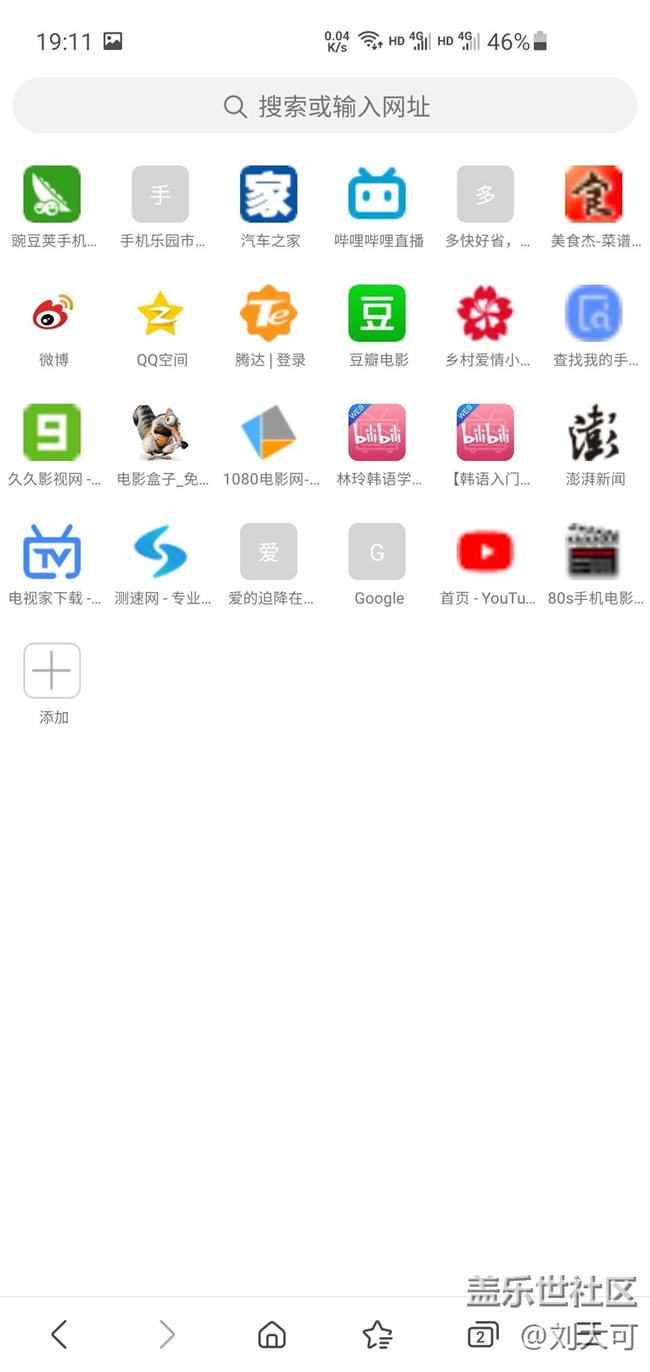The width and height of the screenshot is (650, 1372).
Task: Open QQ空间 shortcut
Action: [161, 314]
